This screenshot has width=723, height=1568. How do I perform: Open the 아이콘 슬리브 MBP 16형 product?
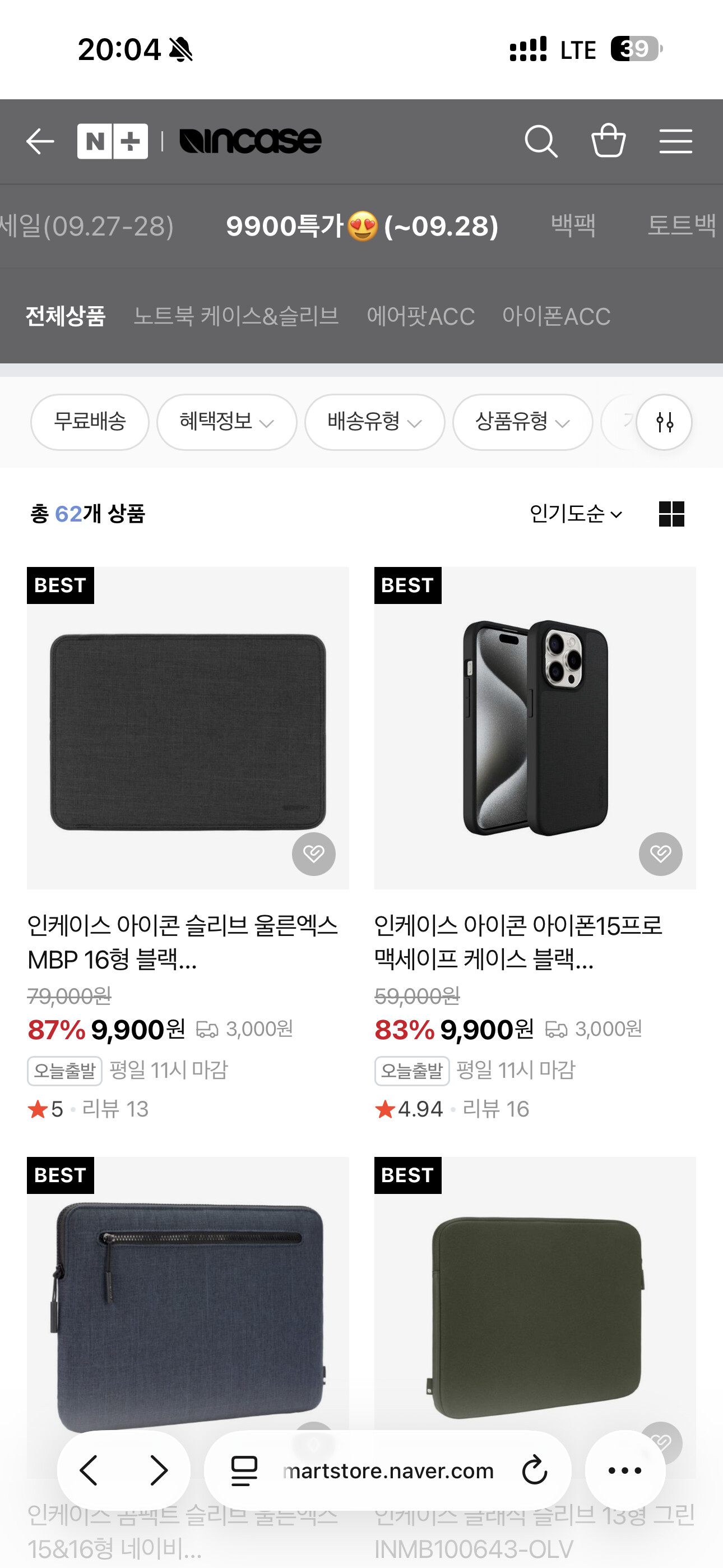(187, 727)
